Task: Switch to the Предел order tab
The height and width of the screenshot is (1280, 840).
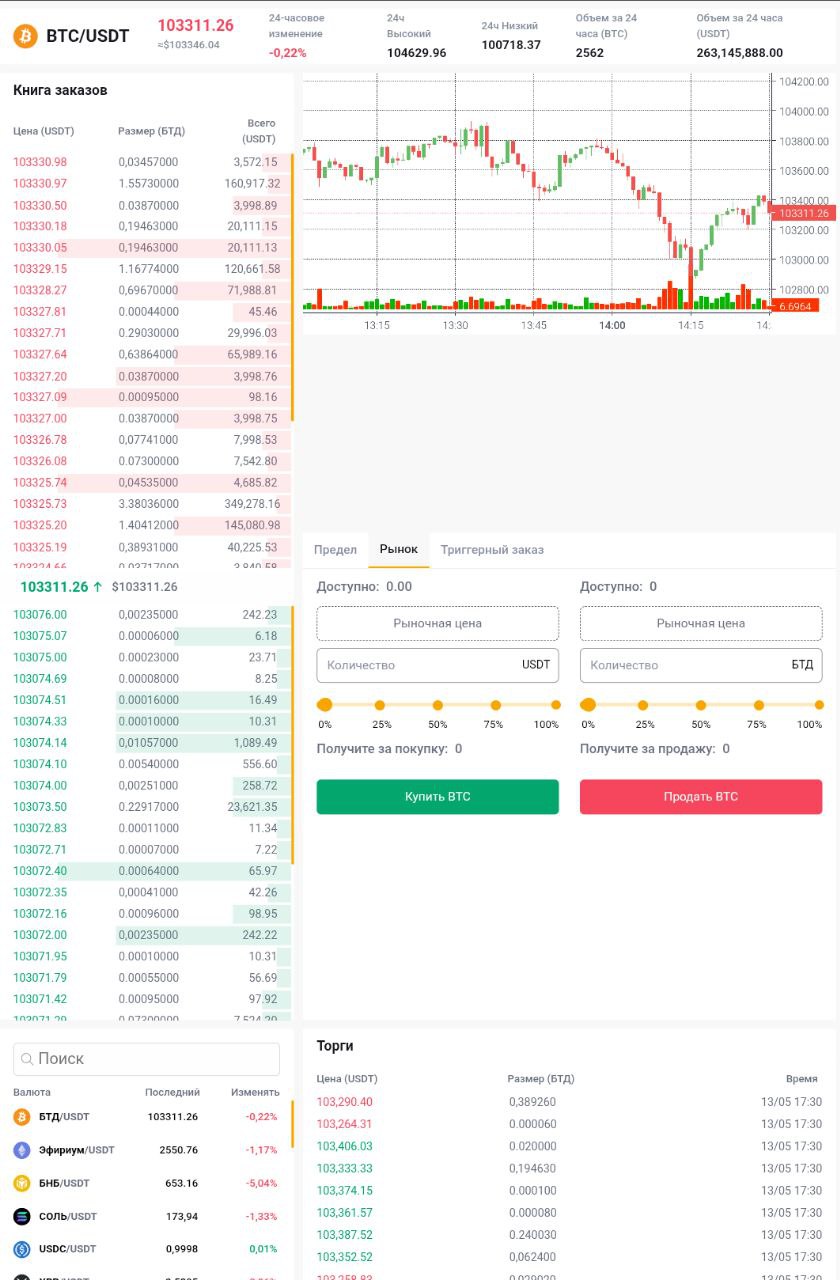Action: pyautogui.click(x=335, y=550)
